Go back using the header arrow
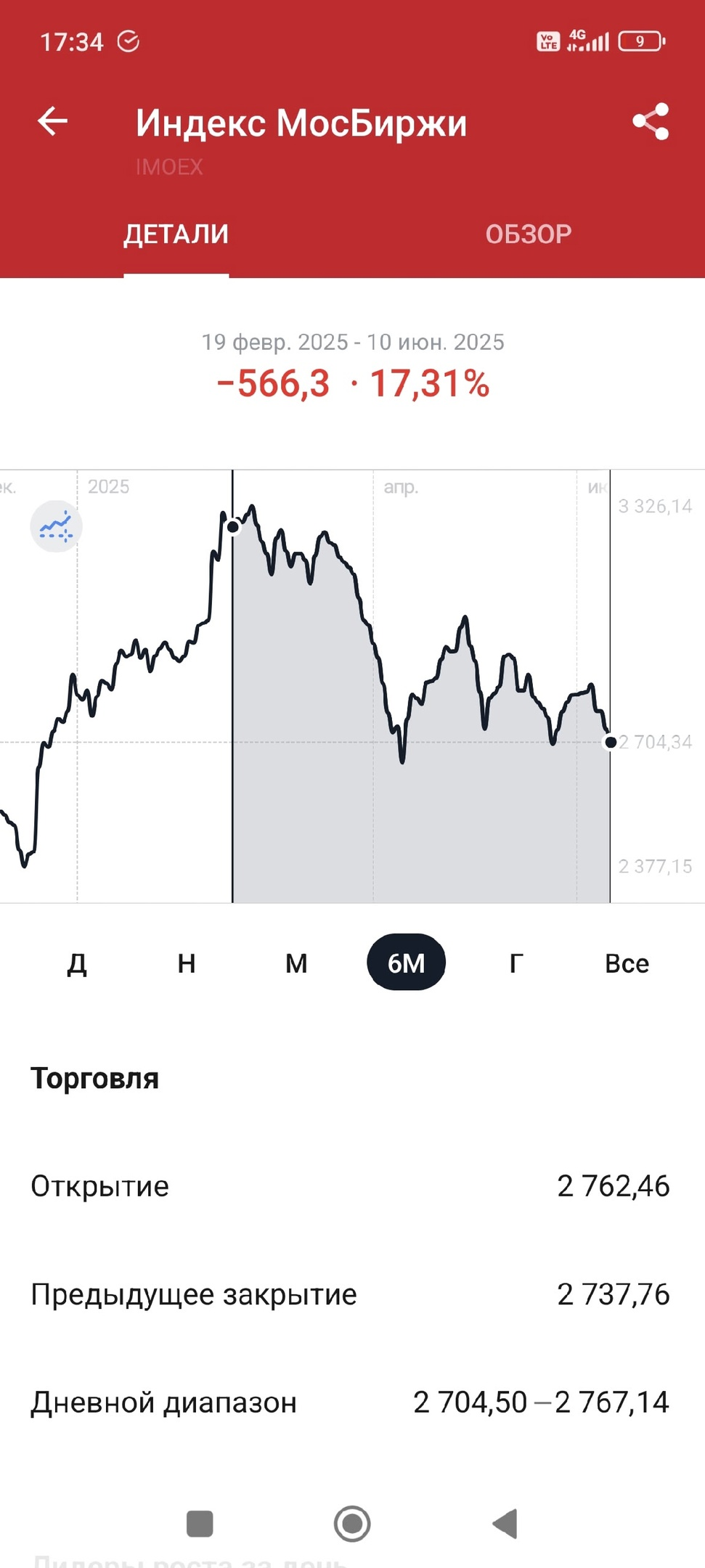705x1568 pixels. pos(52,121)
